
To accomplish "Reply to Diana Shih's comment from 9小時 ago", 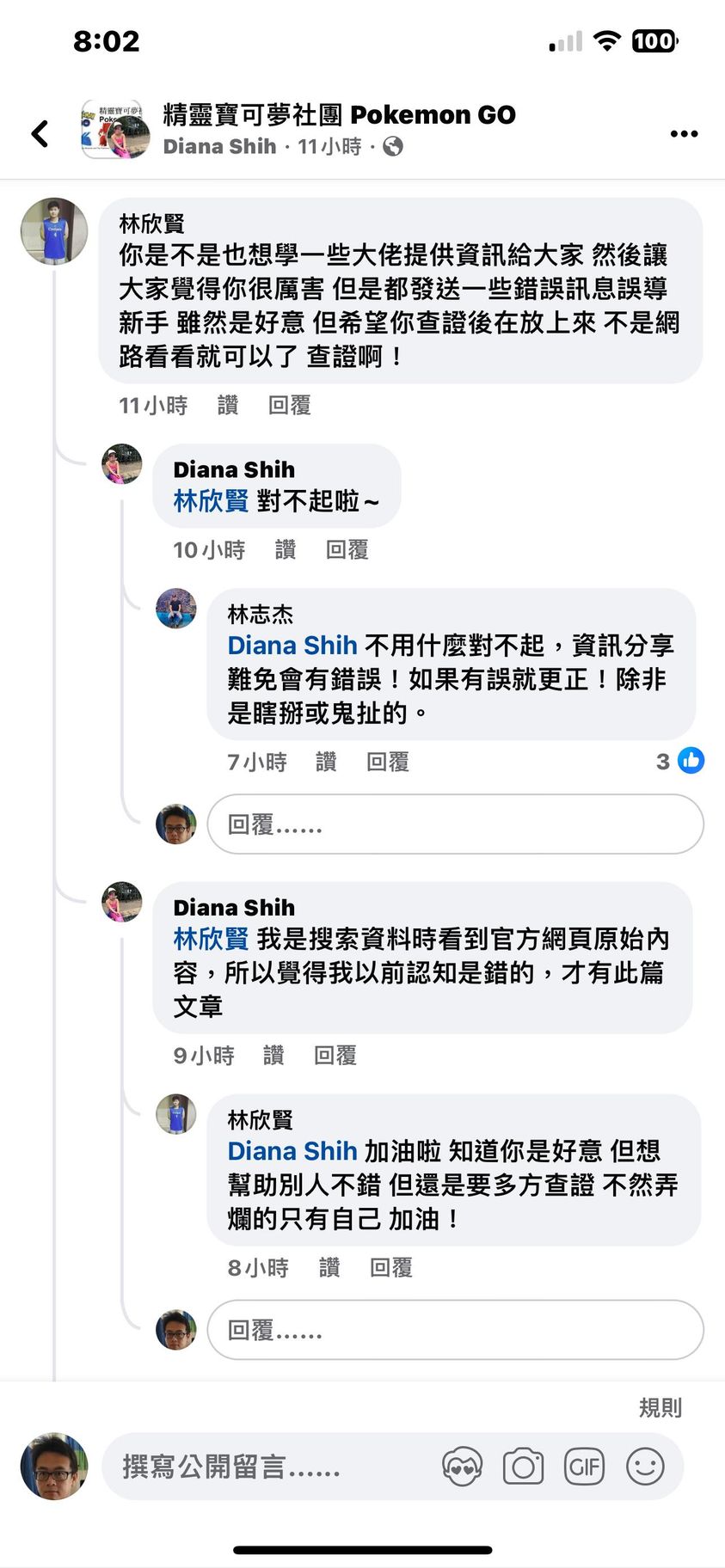I will click(x=335, y=1056).
